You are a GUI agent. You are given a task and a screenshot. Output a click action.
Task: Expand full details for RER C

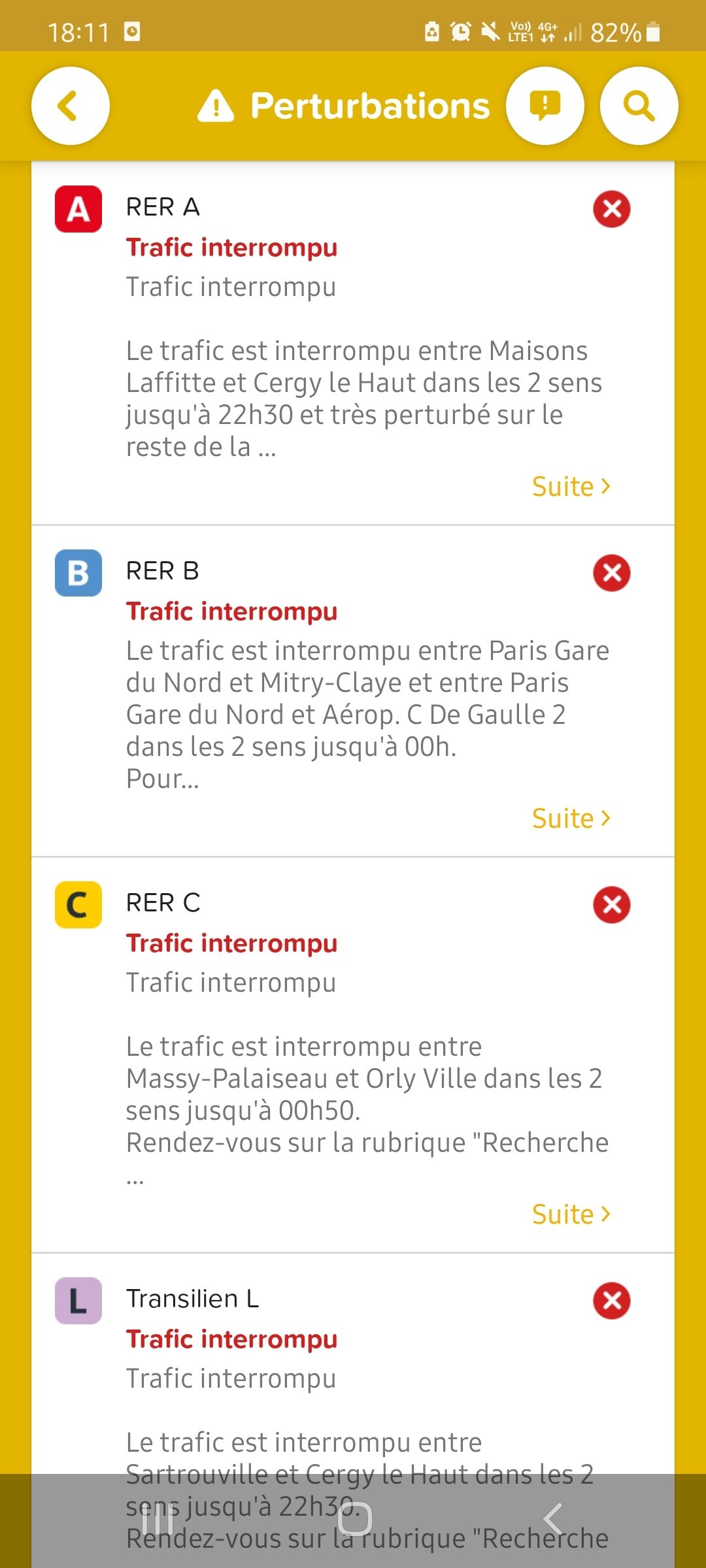[x=571, y=1215]
